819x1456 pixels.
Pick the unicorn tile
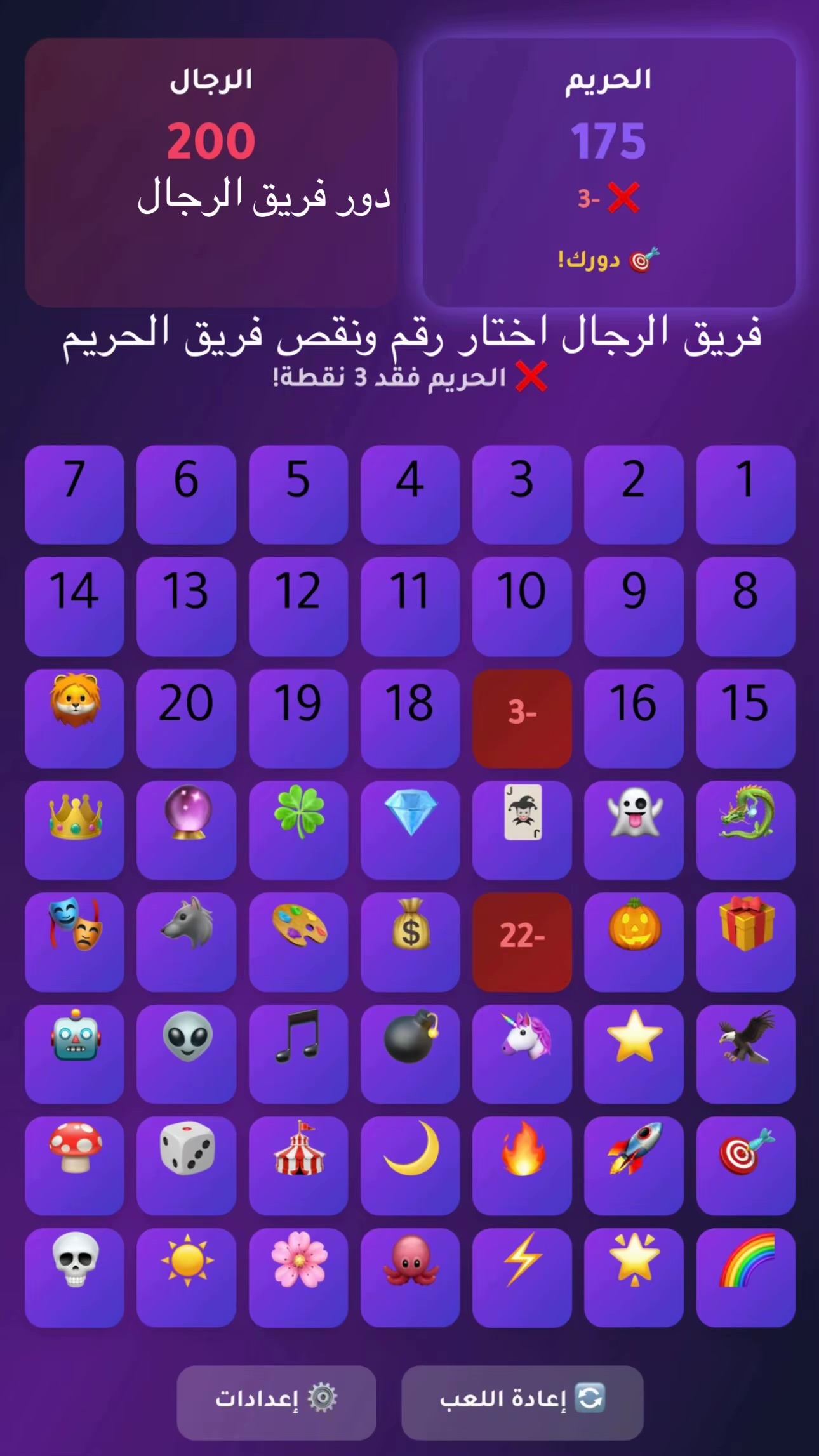522,1053
